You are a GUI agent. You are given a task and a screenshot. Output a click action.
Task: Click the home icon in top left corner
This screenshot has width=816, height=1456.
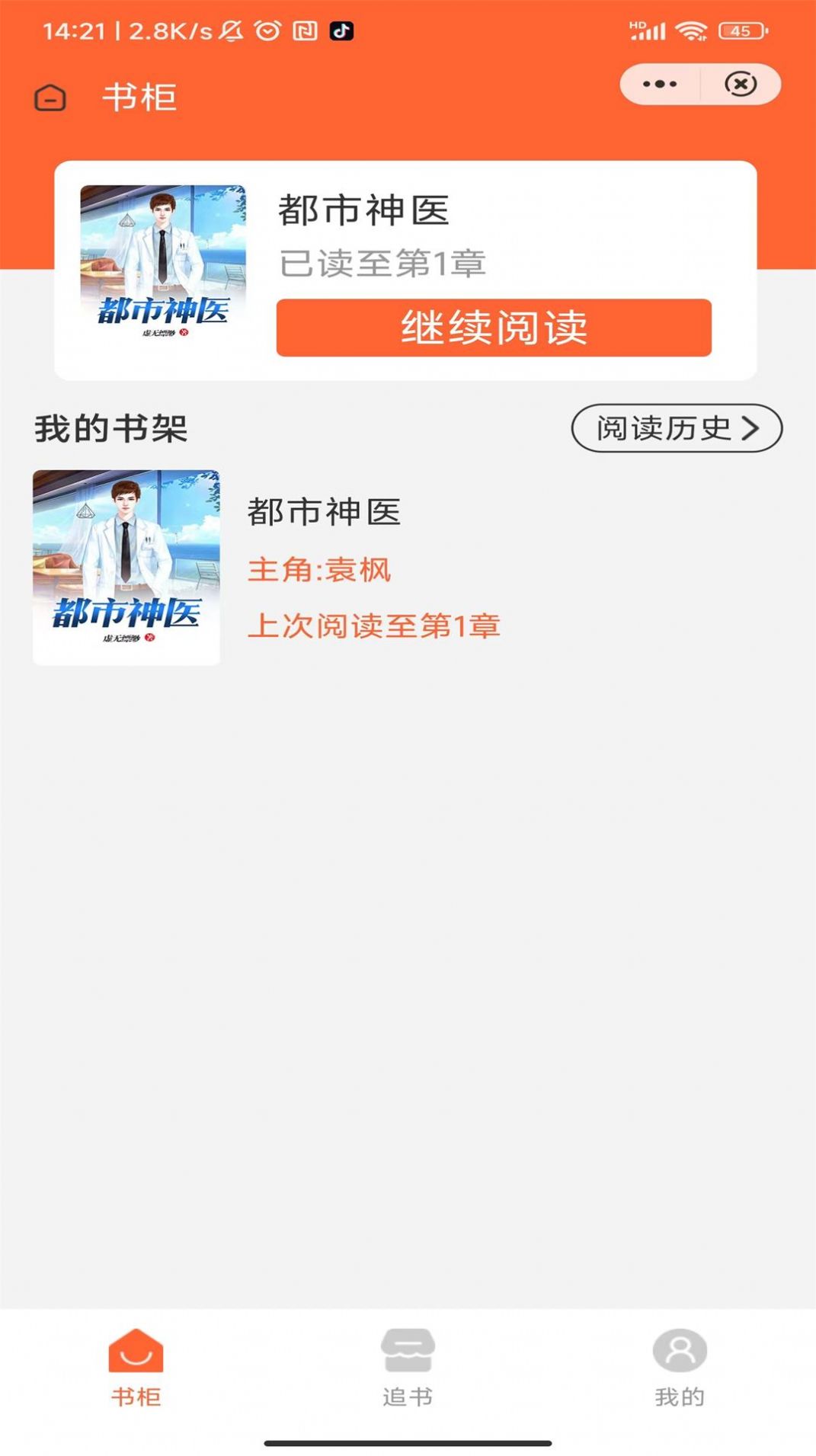pyautogui.click(x=47, y=97)
